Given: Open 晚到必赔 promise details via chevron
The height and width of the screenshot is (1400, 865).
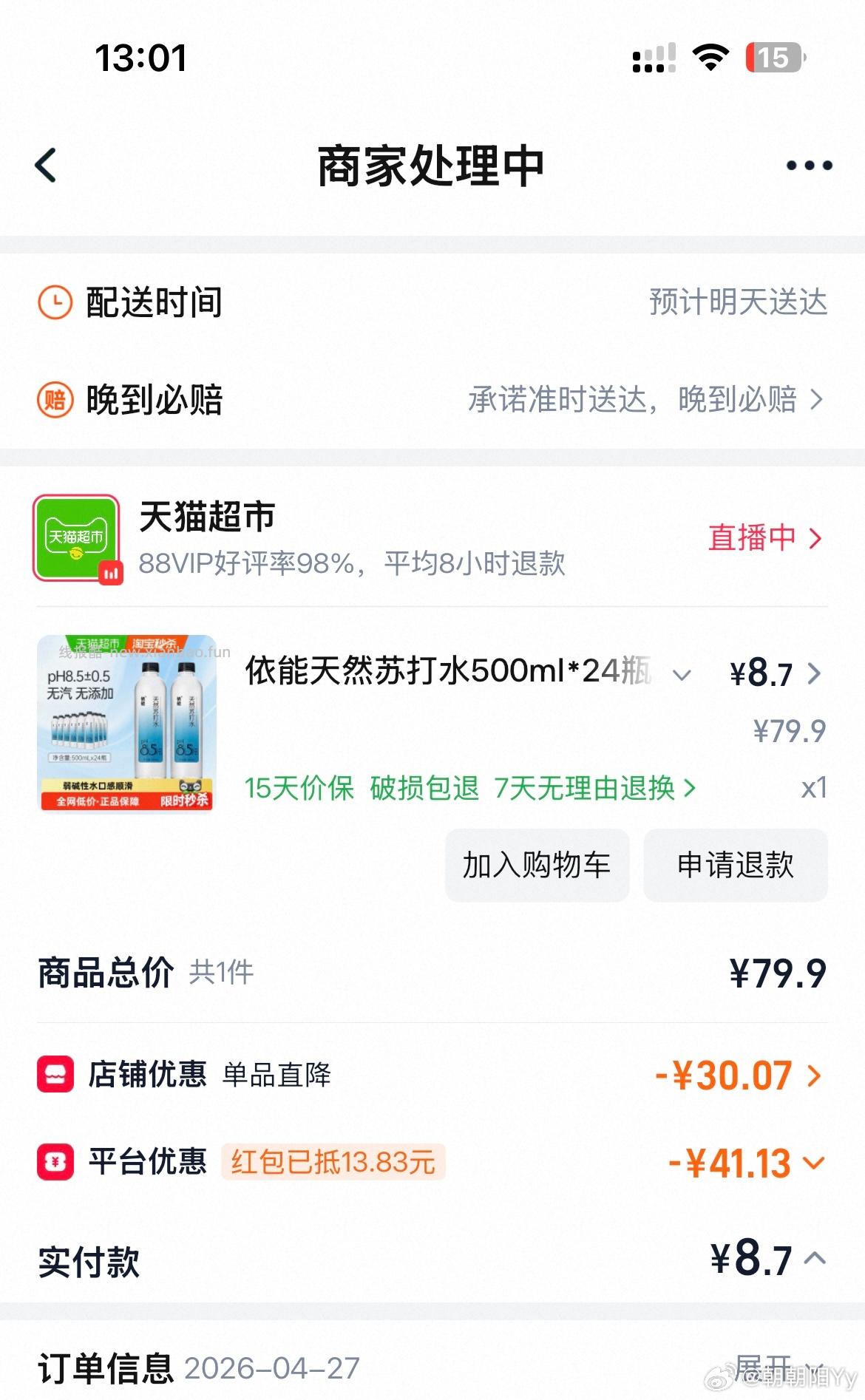Looking at the screenshot, I should coord(818,400).
